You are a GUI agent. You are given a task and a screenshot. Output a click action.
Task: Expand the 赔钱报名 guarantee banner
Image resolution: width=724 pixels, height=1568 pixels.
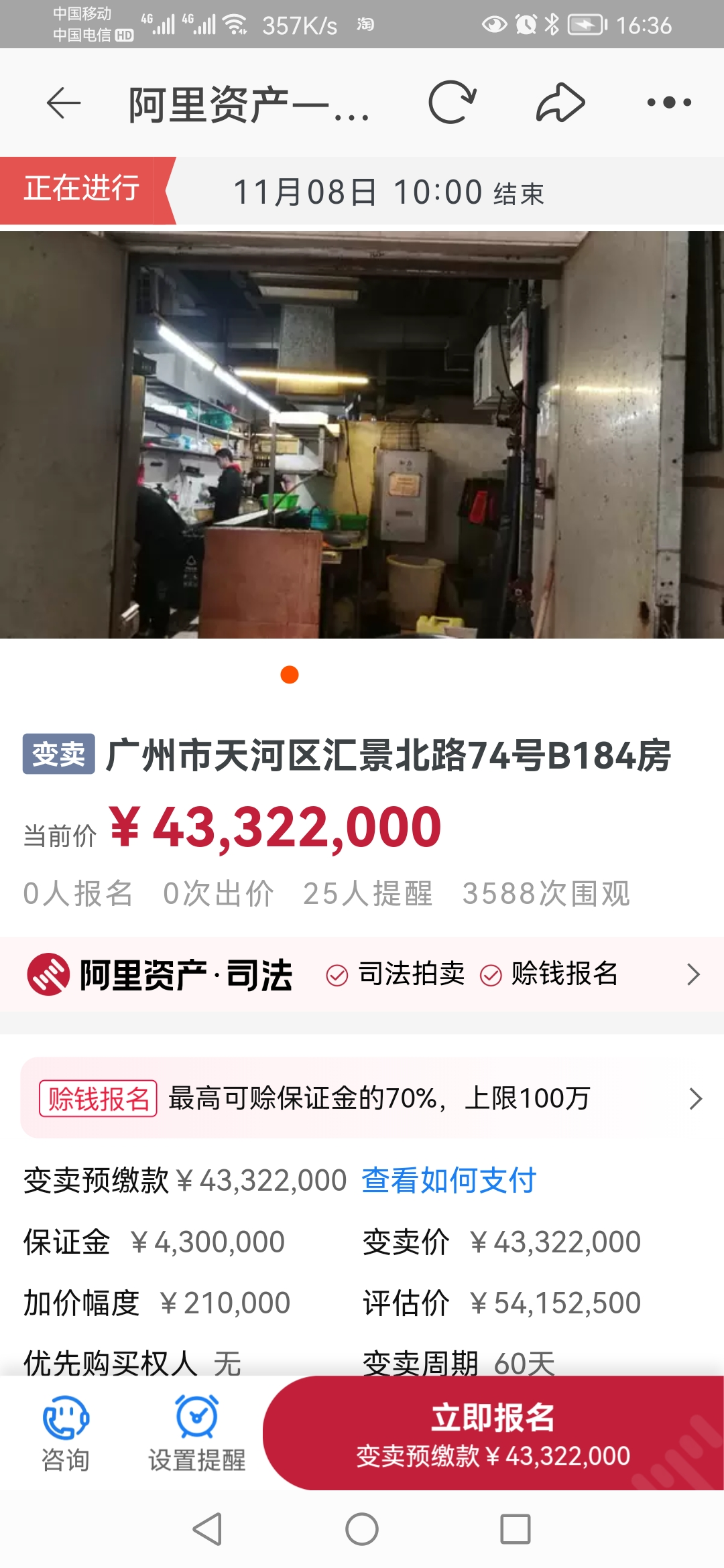pyautogui.click(x=362, y=1098)
